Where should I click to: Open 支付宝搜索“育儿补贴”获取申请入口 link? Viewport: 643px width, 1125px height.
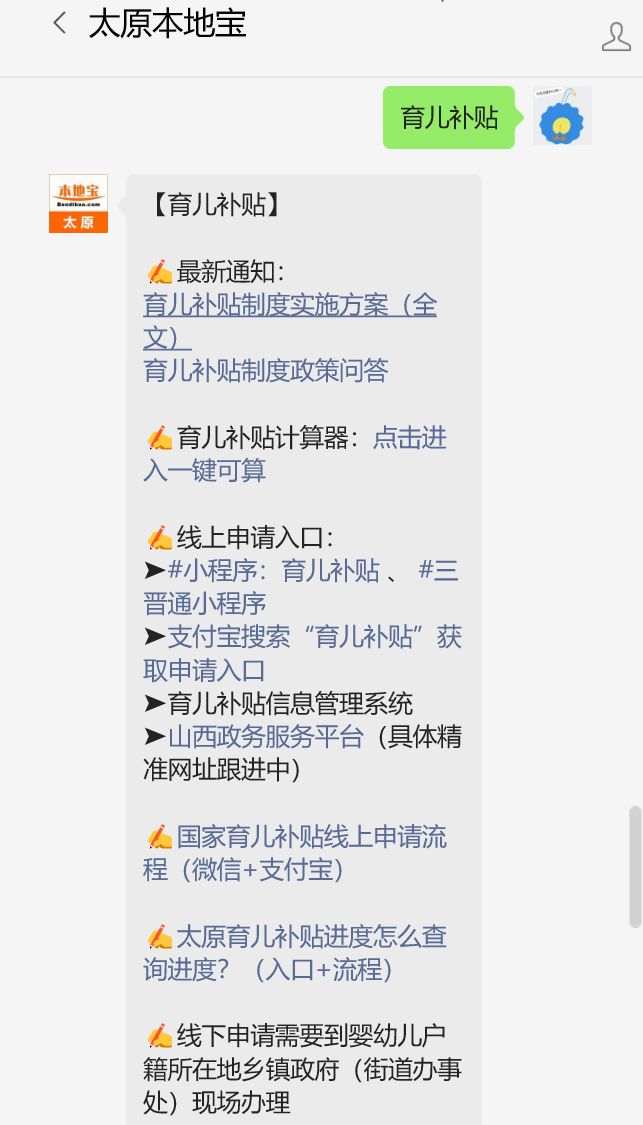(x=314, y=637)
